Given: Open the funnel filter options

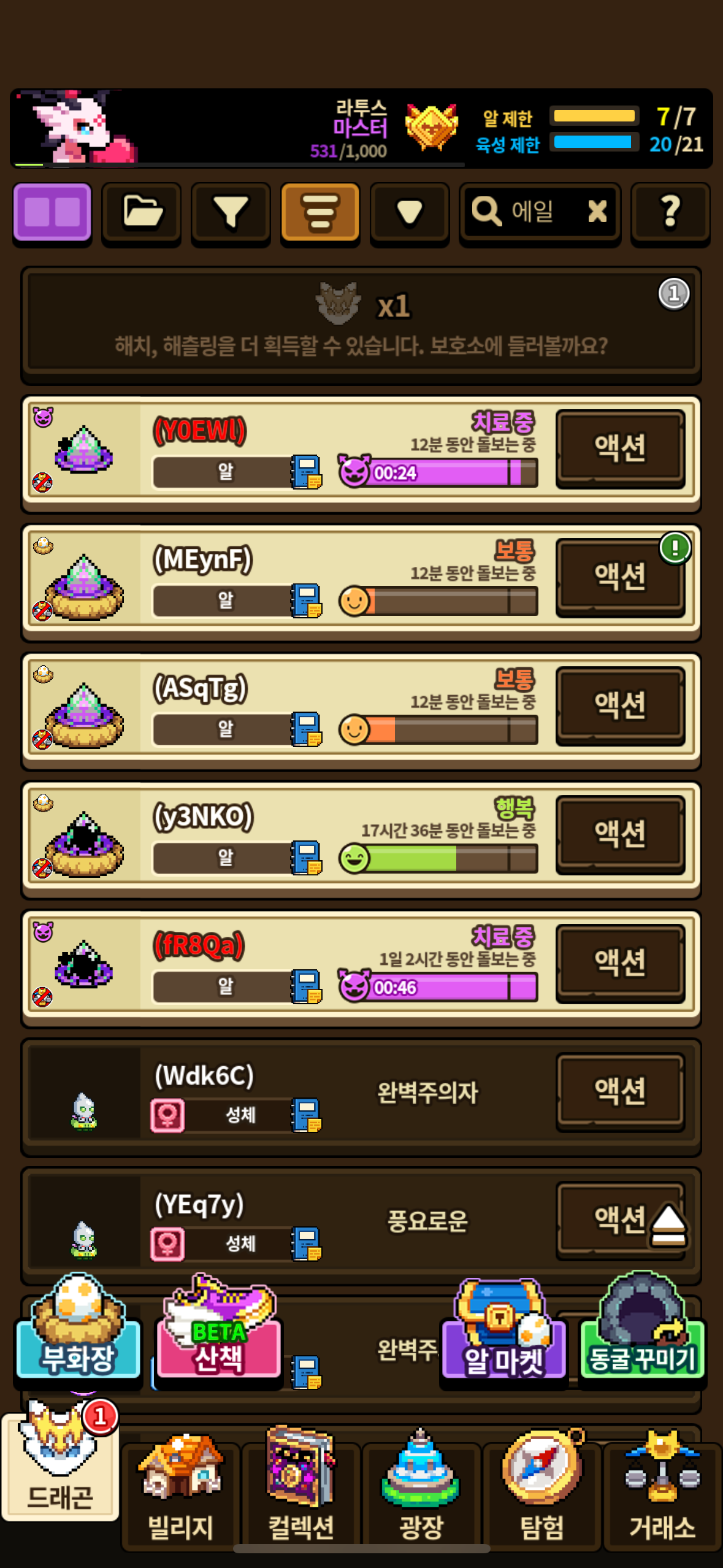Looking at the screenshot, I should (x=231, y=212).
